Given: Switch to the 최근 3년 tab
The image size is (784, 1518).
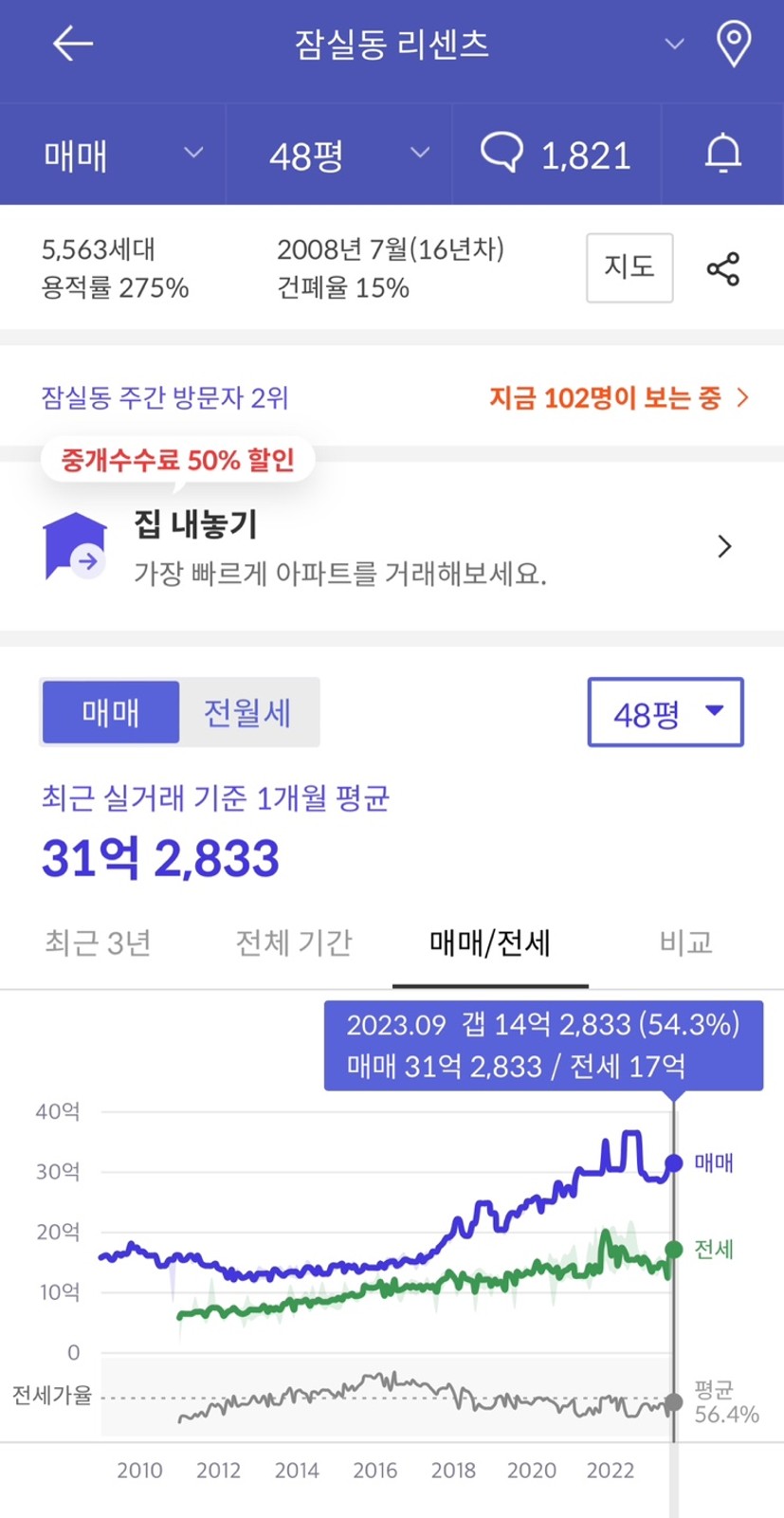Looking at the screenshot, I should tap(98, 942).
